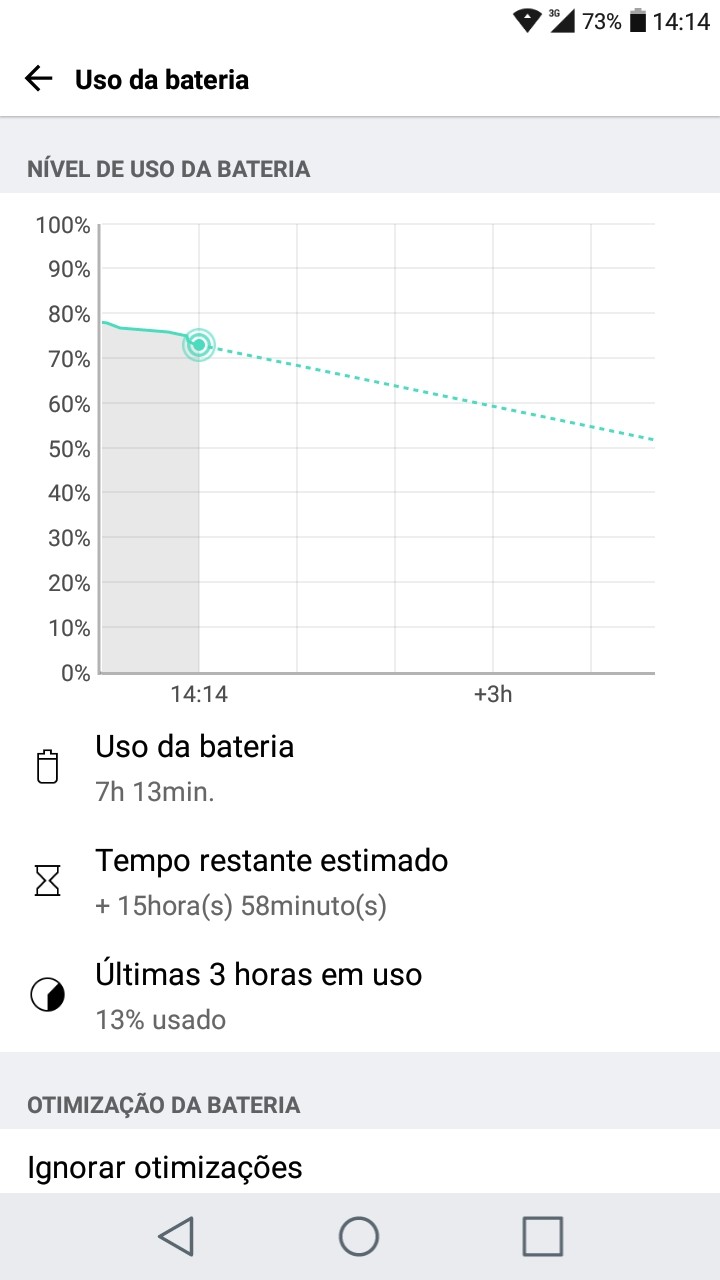Tap the system home button
This screenshot has height=1280, width=720.
click(359, 1236)
